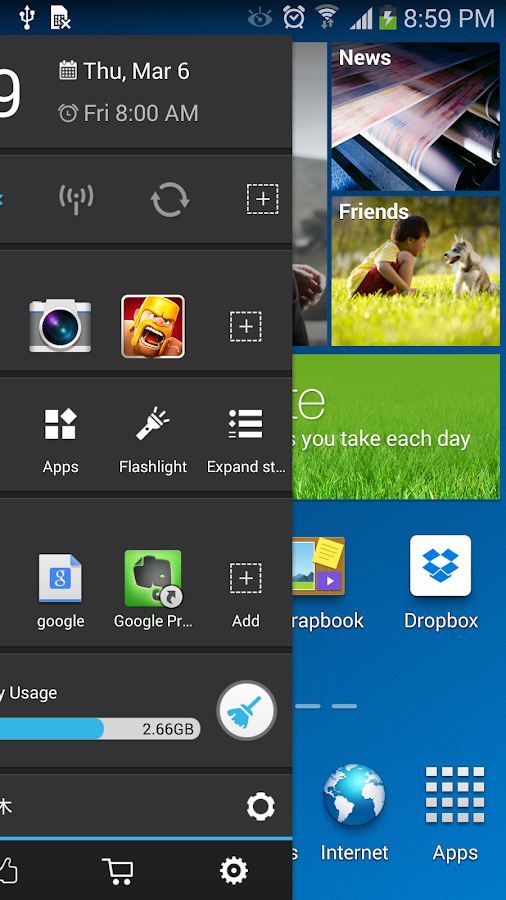506x900 pixels.
Task: Open the Apps shortcut in the sidebar
Action: pyautogui.click(x=60, y=440)
